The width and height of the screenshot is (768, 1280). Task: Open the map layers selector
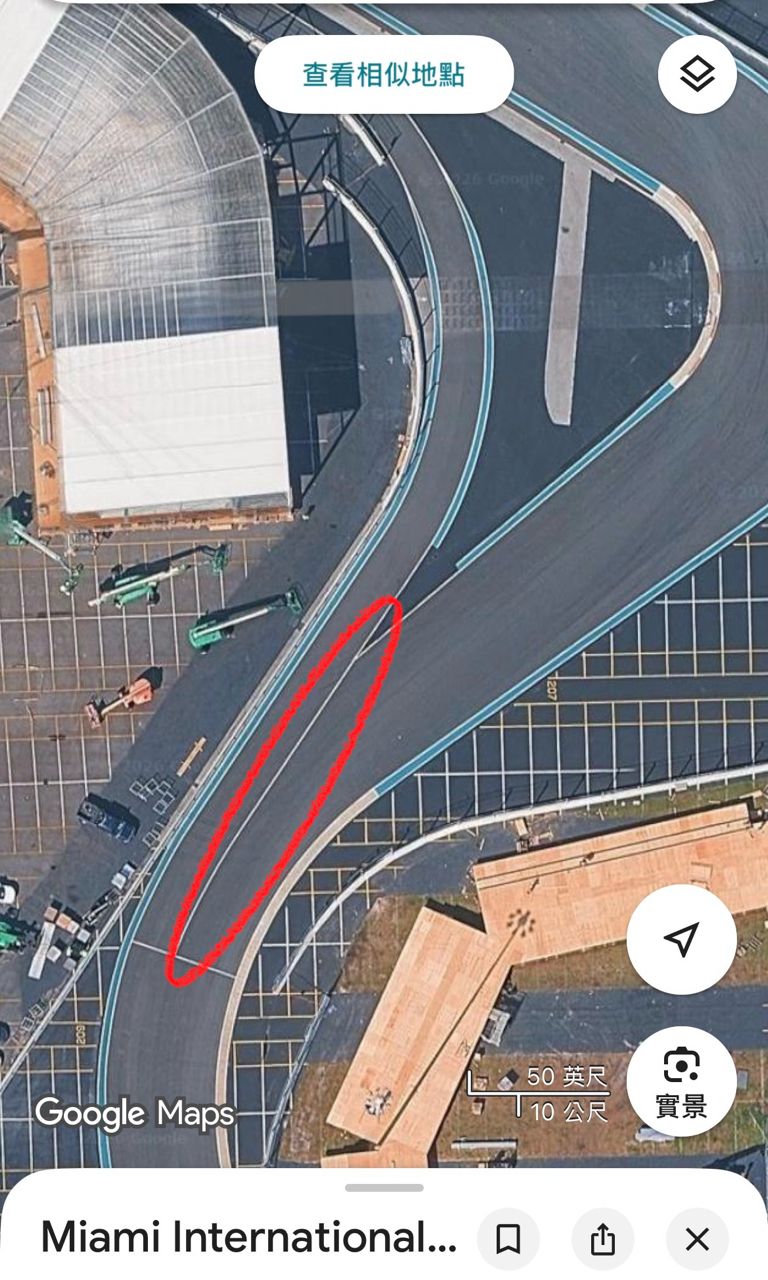point(697,74)
